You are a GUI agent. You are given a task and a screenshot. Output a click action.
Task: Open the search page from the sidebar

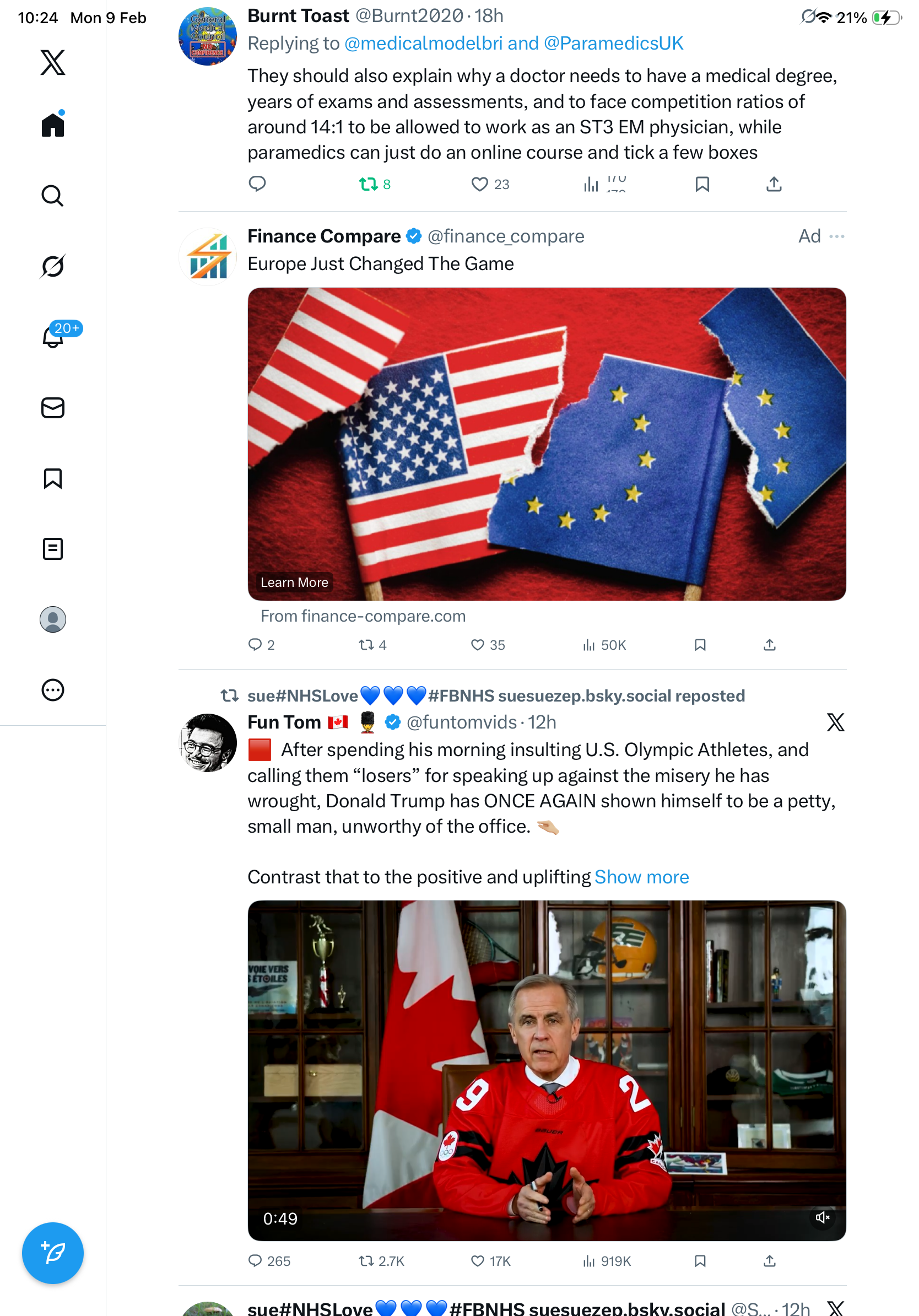click(53, 196)
